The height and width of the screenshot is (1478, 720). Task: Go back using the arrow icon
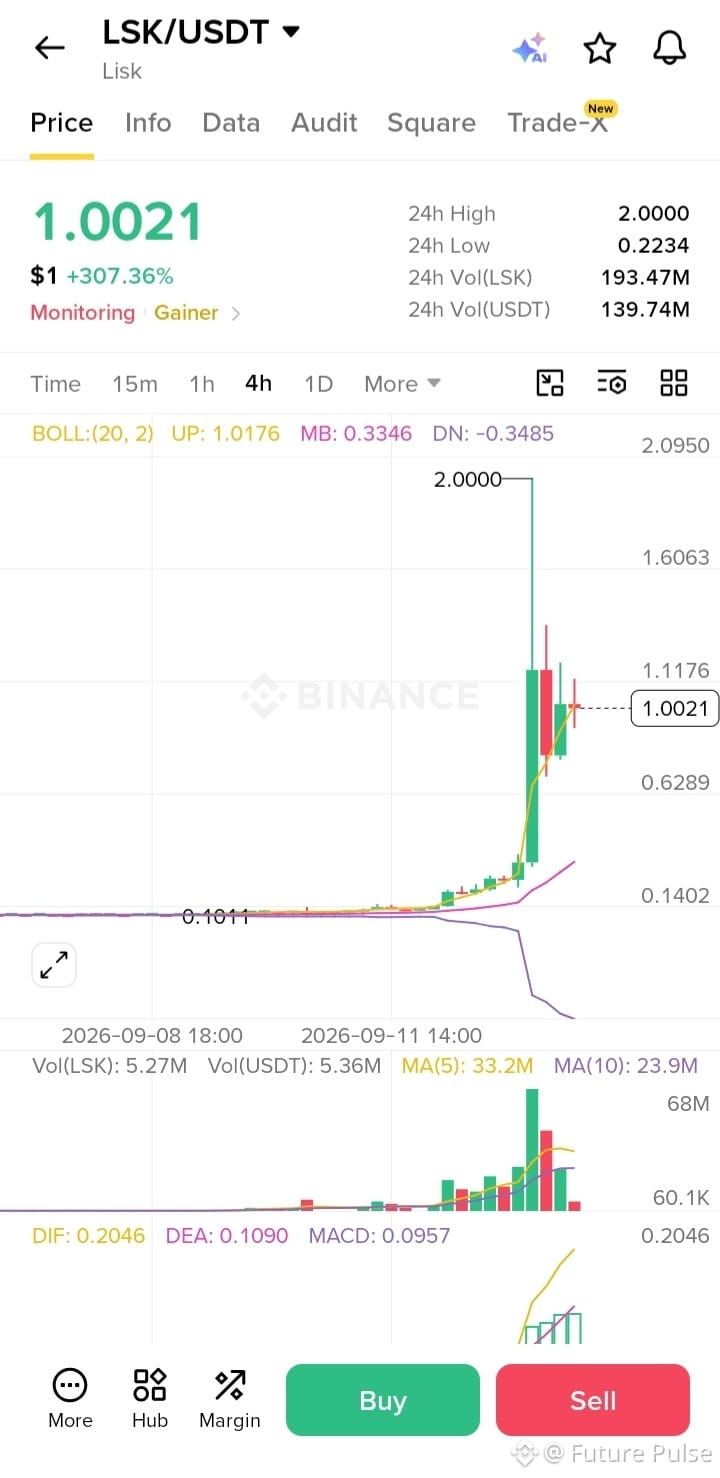point(49,47)
